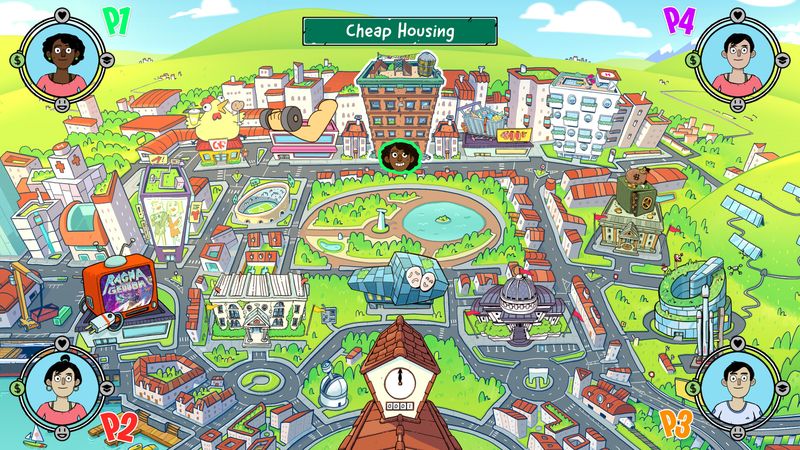Screen dimensions: 800x450
Task: Go to the domed government building
Action: click(514, 300)
